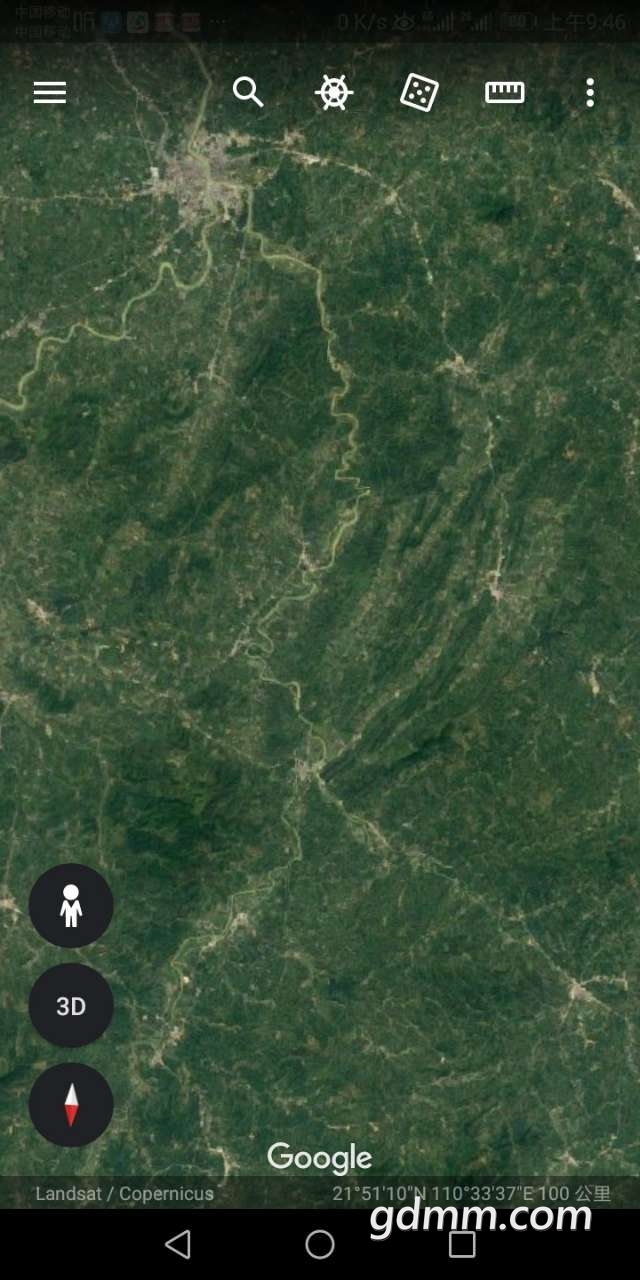Open the hamburger navigation menu
640x1280 pixels.
click(x=50, y=93)
